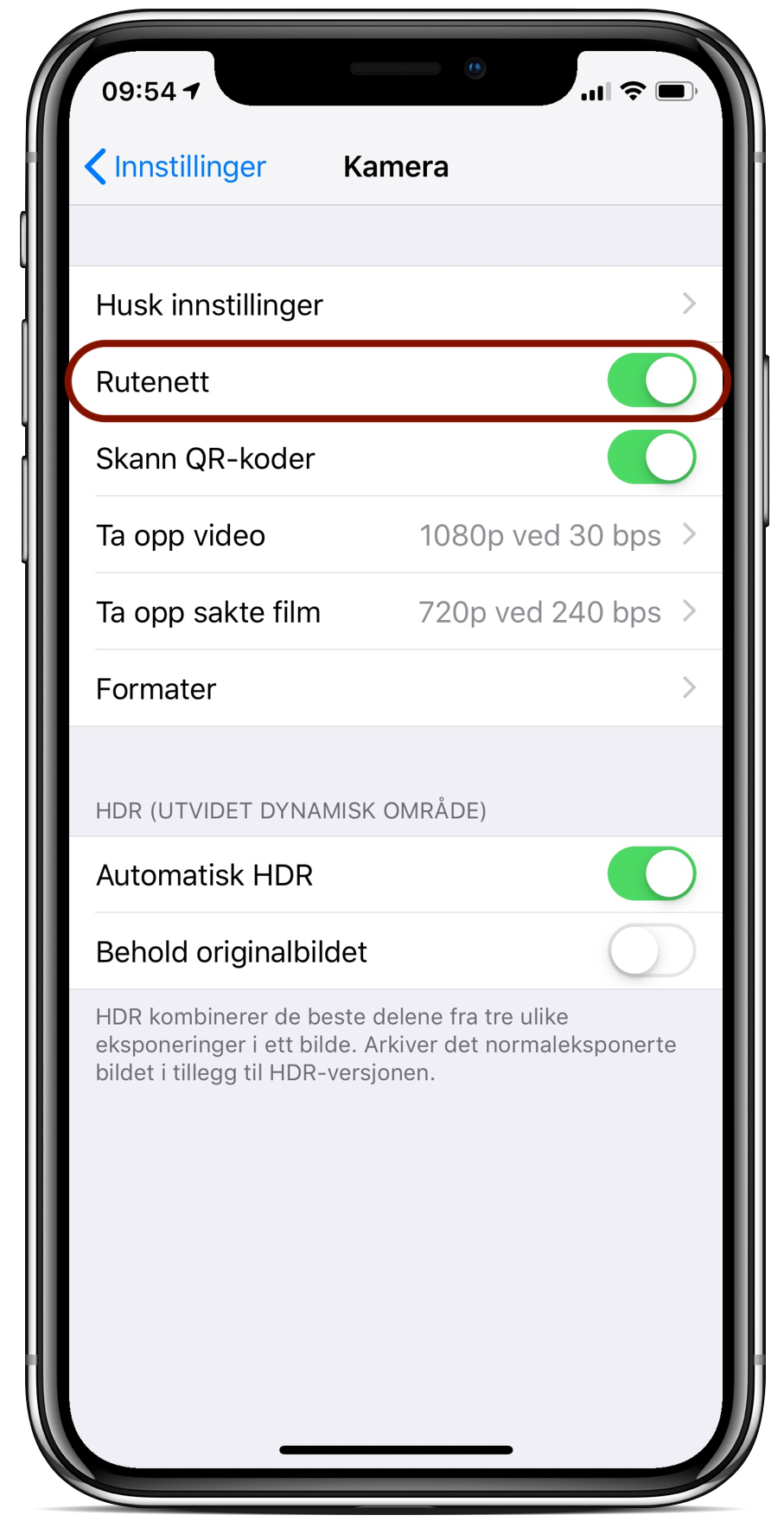
Task: Turn off Automatisk HDR
Action: pyautogui.click(x=651, y=874)
